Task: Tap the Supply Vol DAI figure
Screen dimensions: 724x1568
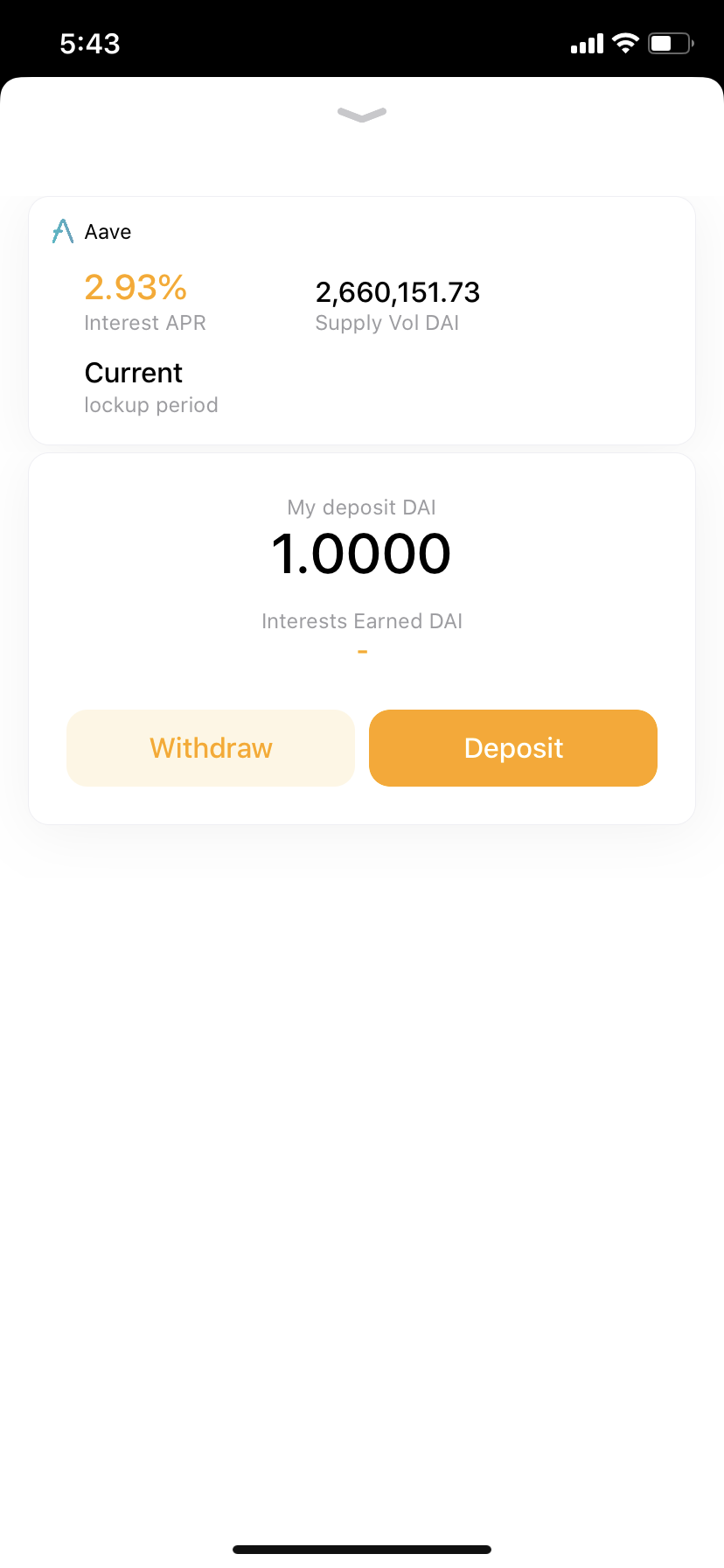Action: [398, 292]
